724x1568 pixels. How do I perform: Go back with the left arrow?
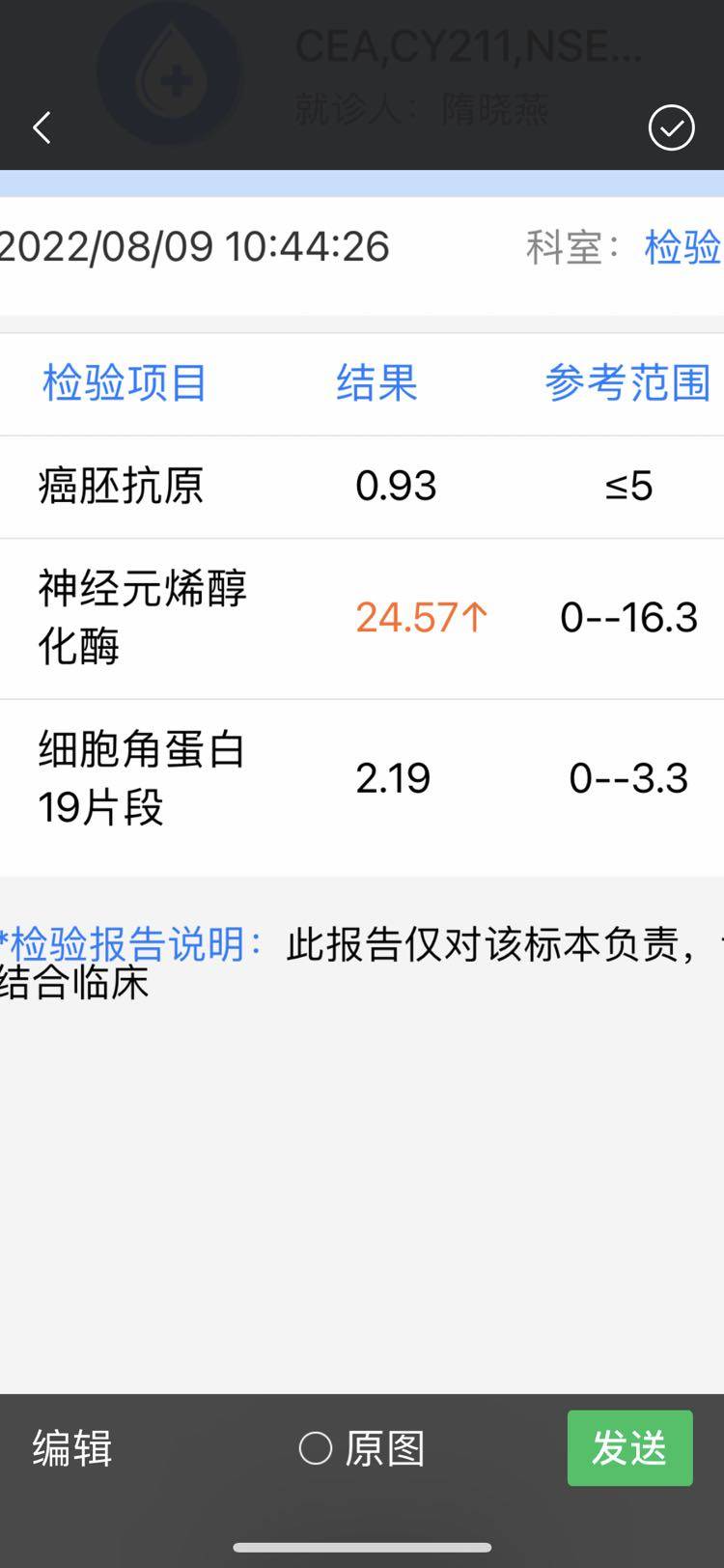click(42, 127)
